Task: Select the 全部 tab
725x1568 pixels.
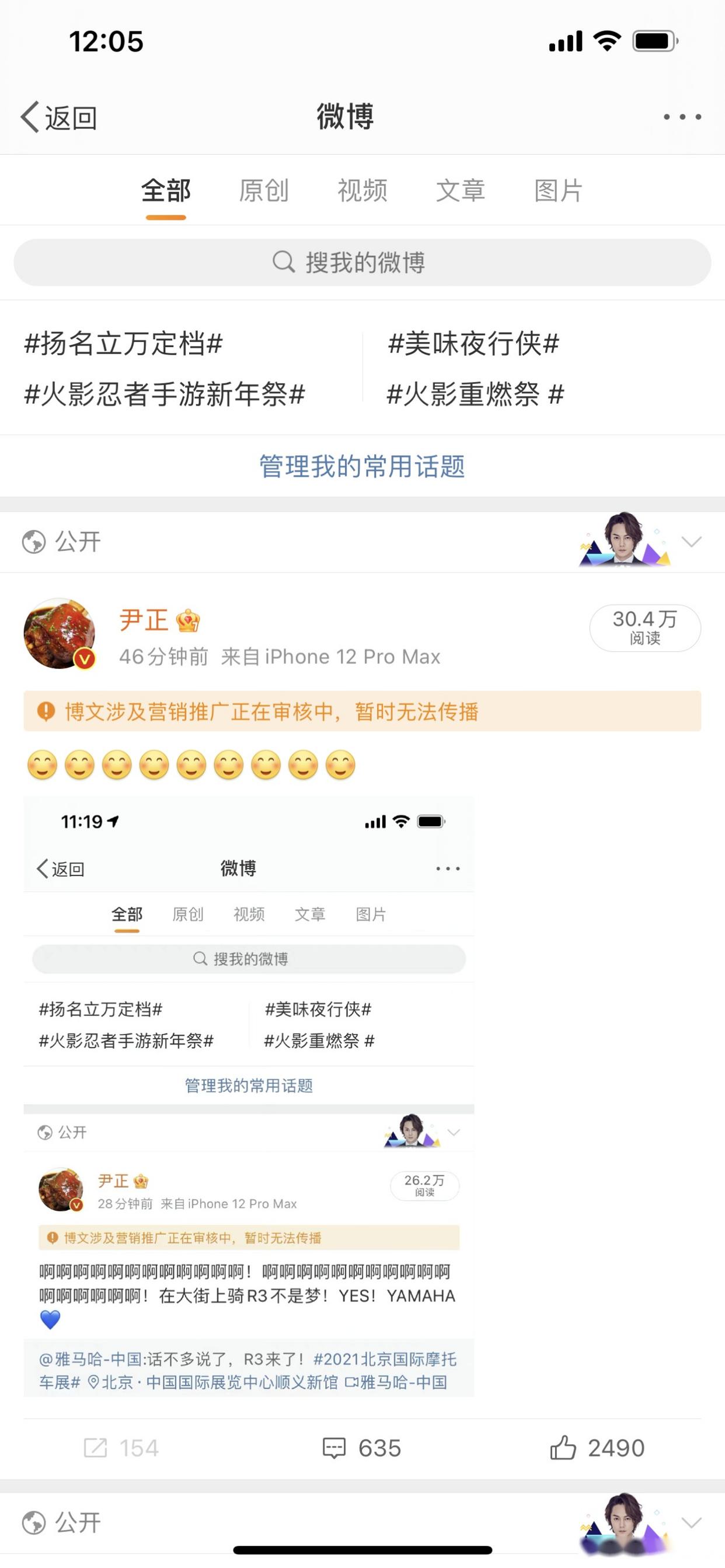Action: (166, 190)
